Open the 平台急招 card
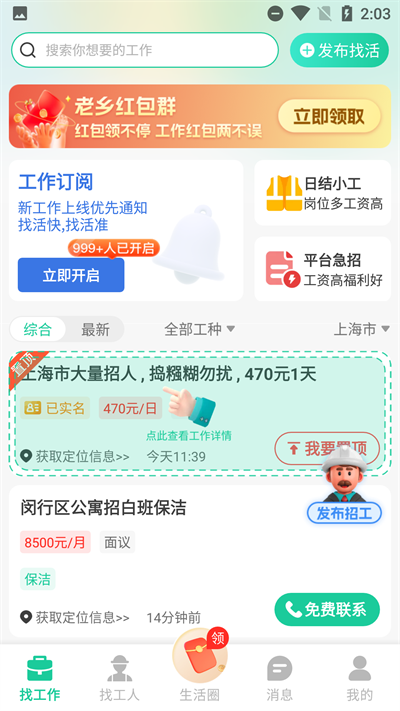400x711 pixels. click(322, 269)
